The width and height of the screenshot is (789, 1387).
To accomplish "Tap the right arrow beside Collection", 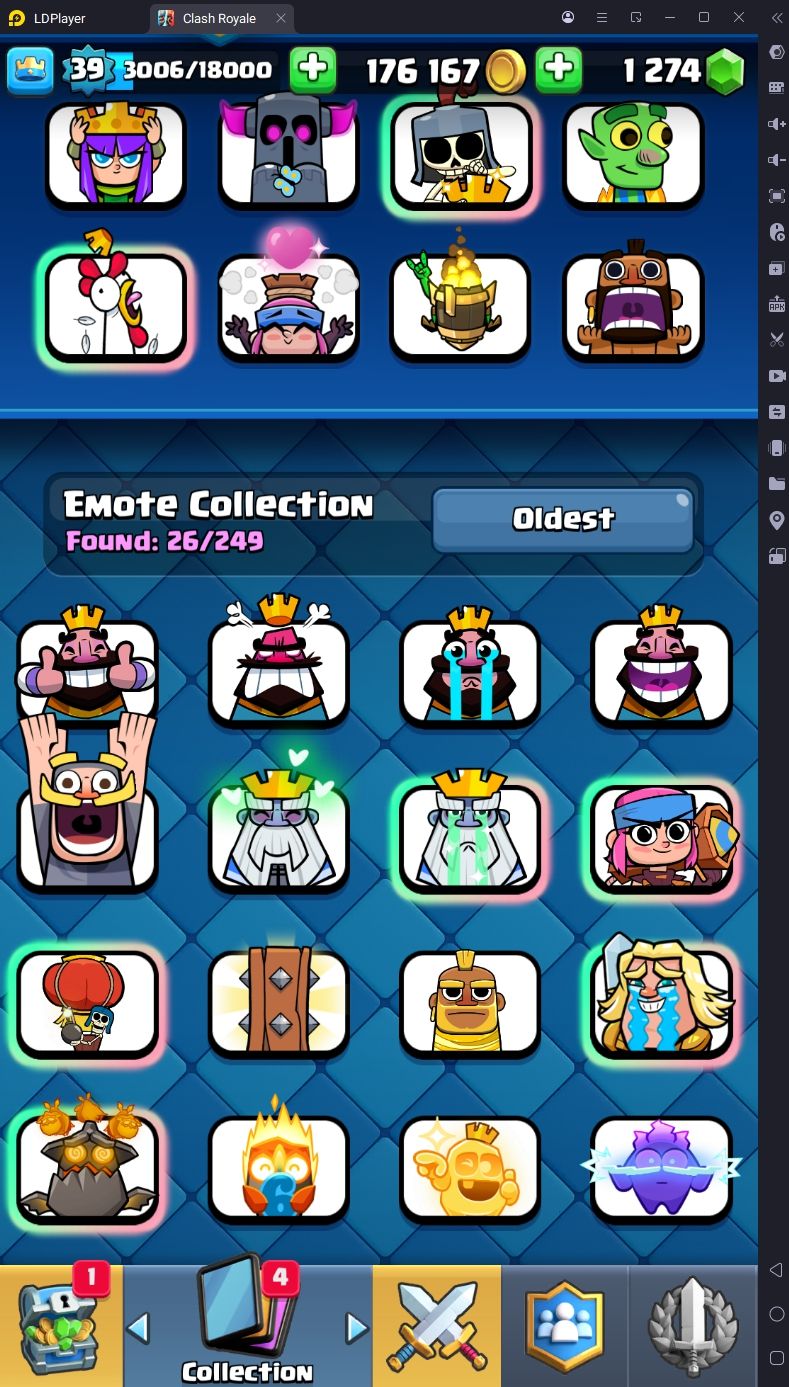I will coord(356,1328).
